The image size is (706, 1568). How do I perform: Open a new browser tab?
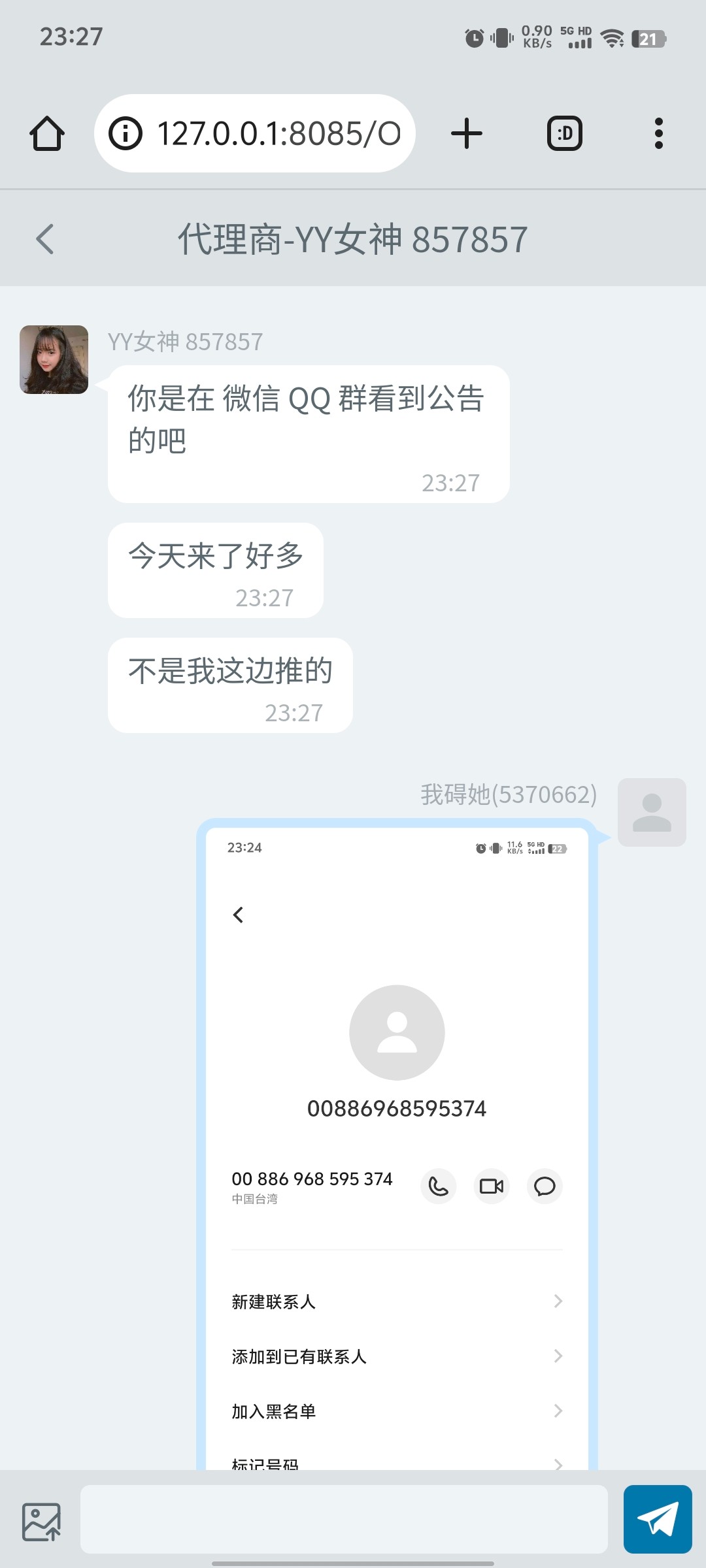coord(467,134)
